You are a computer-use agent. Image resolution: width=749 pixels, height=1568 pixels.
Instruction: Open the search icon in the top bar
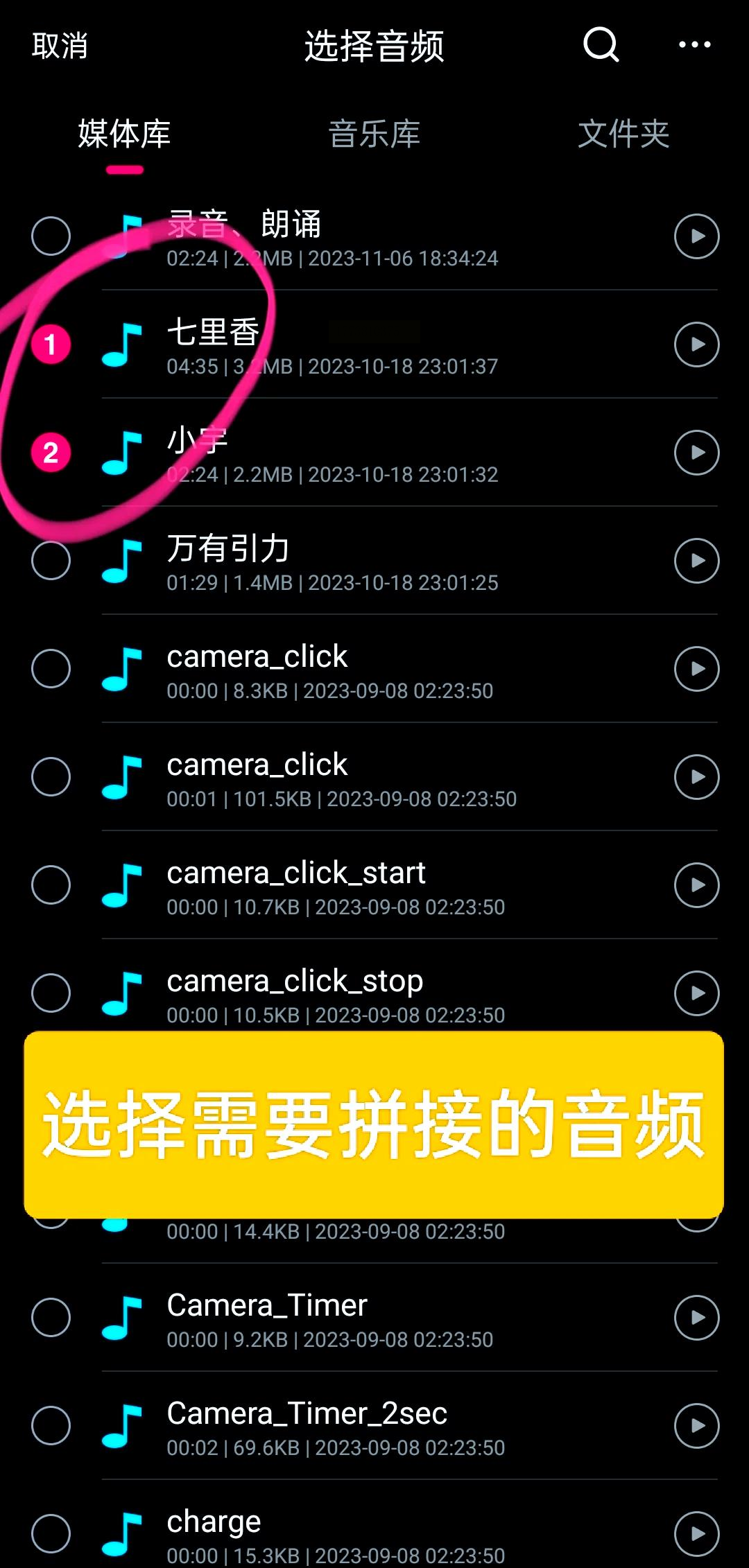(601, 46)
